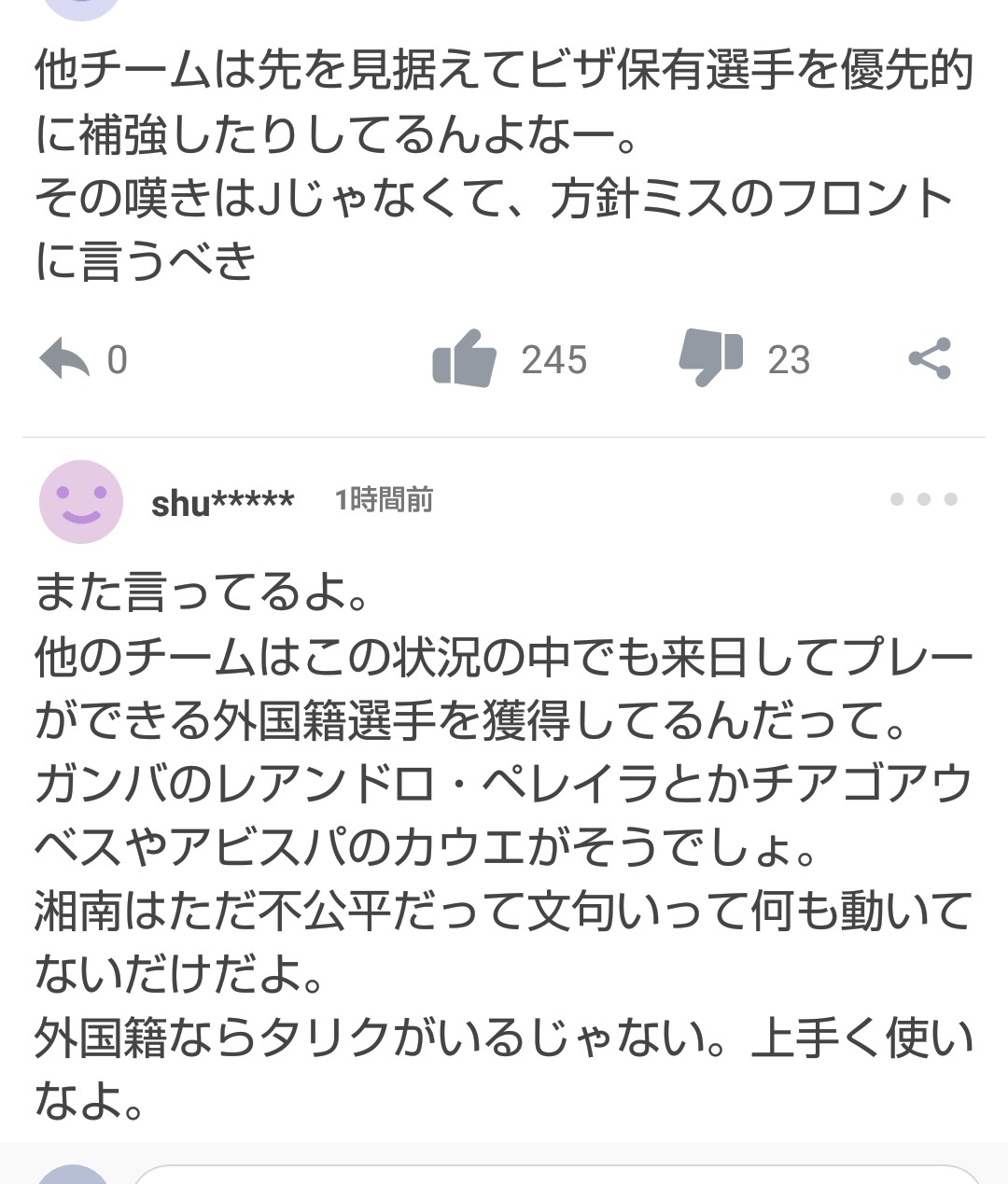Open the overflow menu on shu*****'s comment
Viewport: 1008px width, 1184px height.
click(x=923, y=499)
